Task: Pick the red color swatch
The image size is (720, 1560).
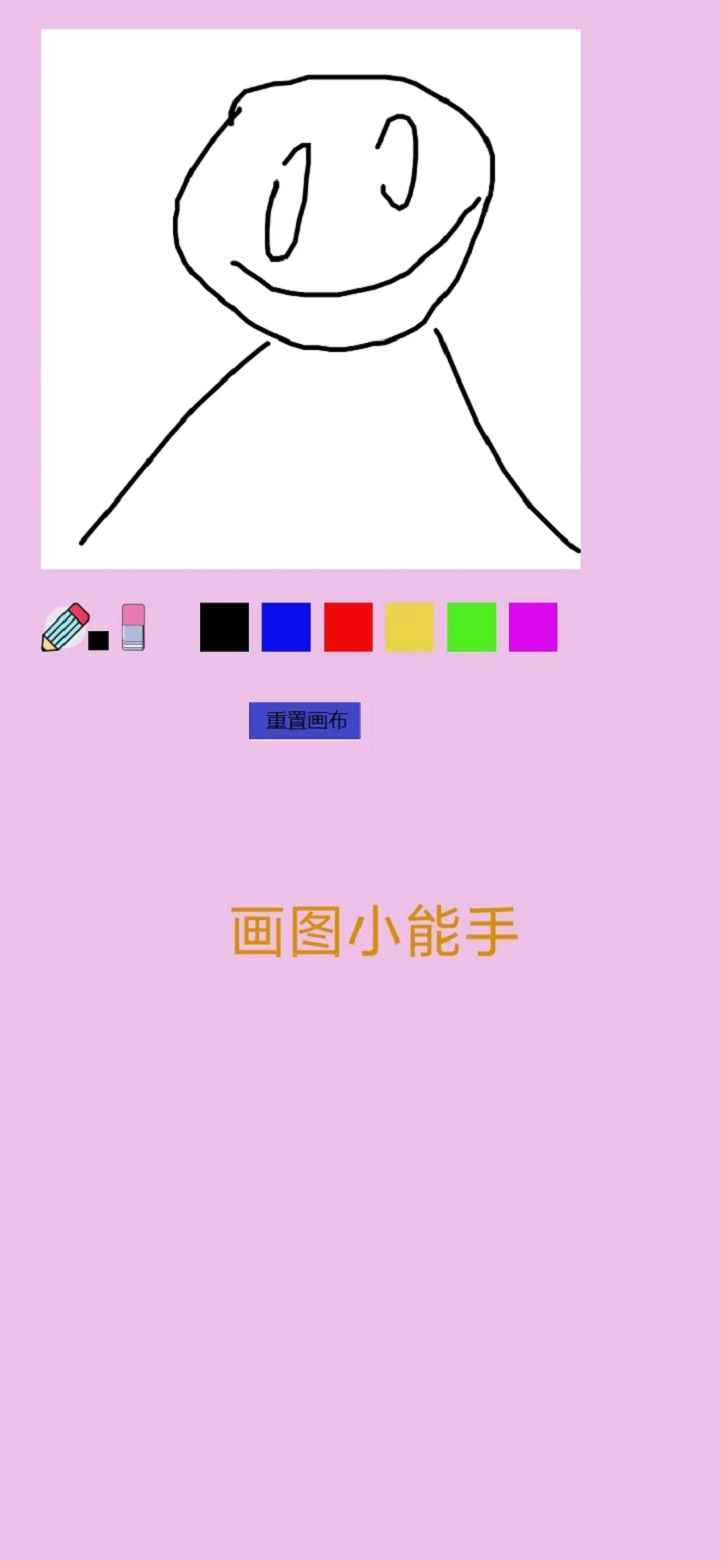Action: [348, 628]
